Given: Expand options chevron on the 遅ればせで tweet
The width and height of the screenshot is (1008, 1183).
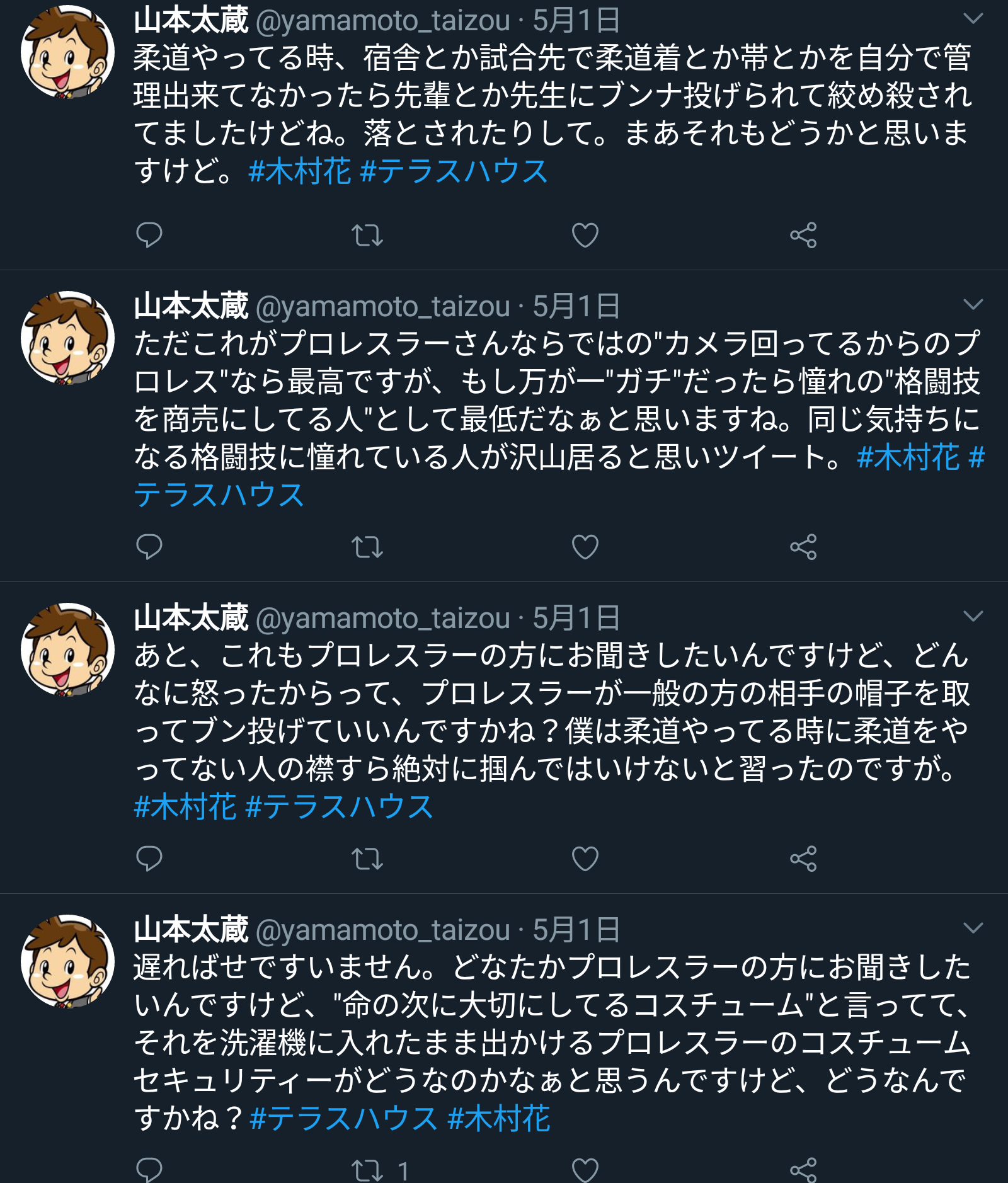Looking at the screenshot, I should (x=973, y=928).
